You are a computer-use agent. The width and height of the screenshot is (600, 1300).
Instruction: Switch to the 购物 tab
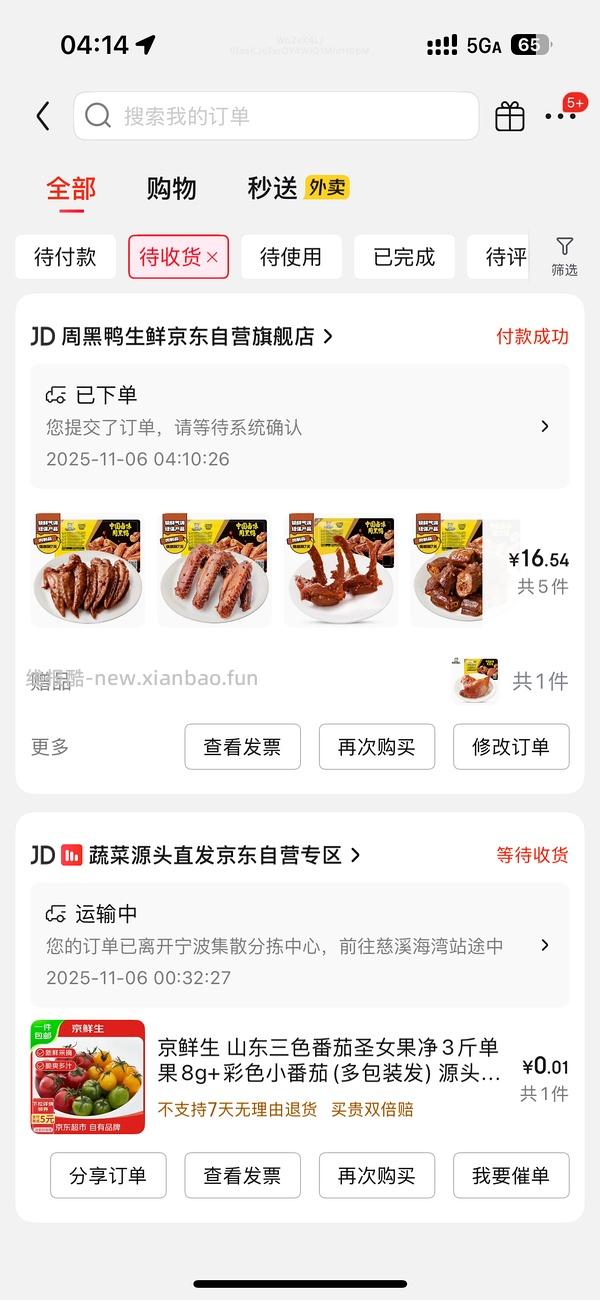point(171,188)
